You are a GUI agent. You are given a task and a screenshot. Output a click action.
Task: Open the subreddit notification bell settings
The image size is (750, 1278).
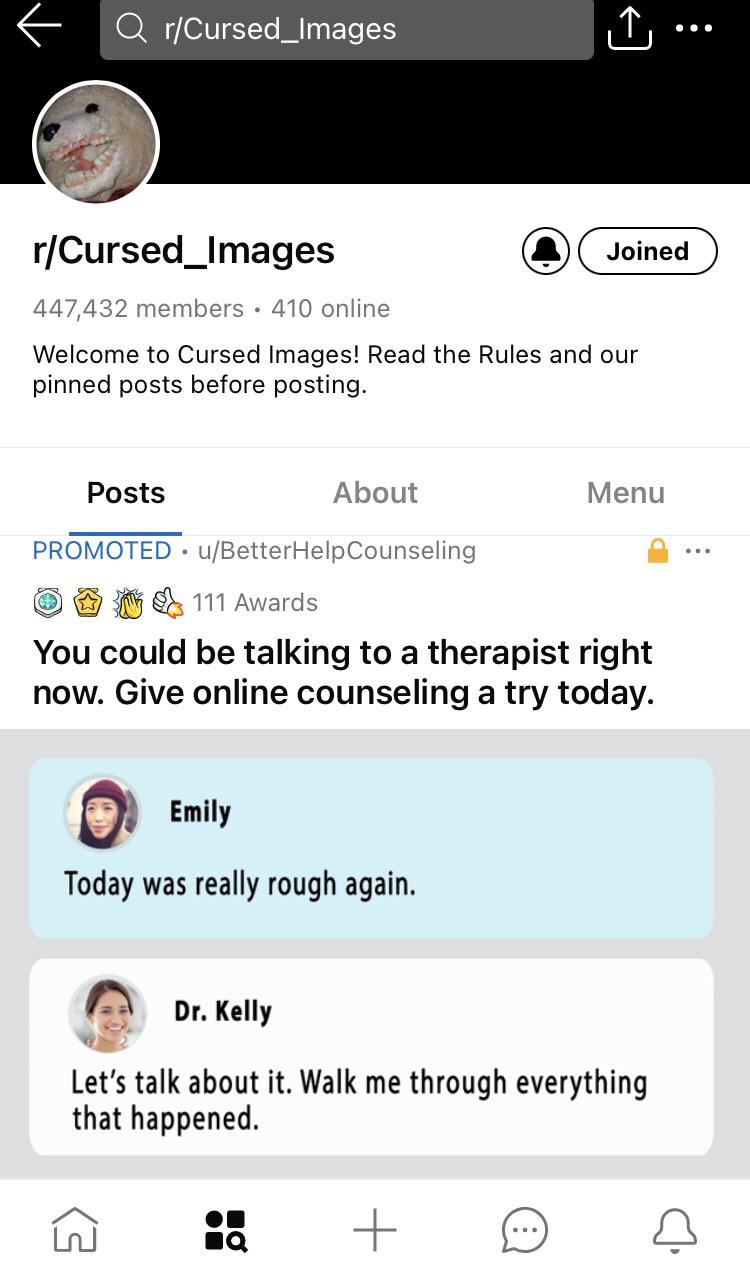tap(546, 250)
